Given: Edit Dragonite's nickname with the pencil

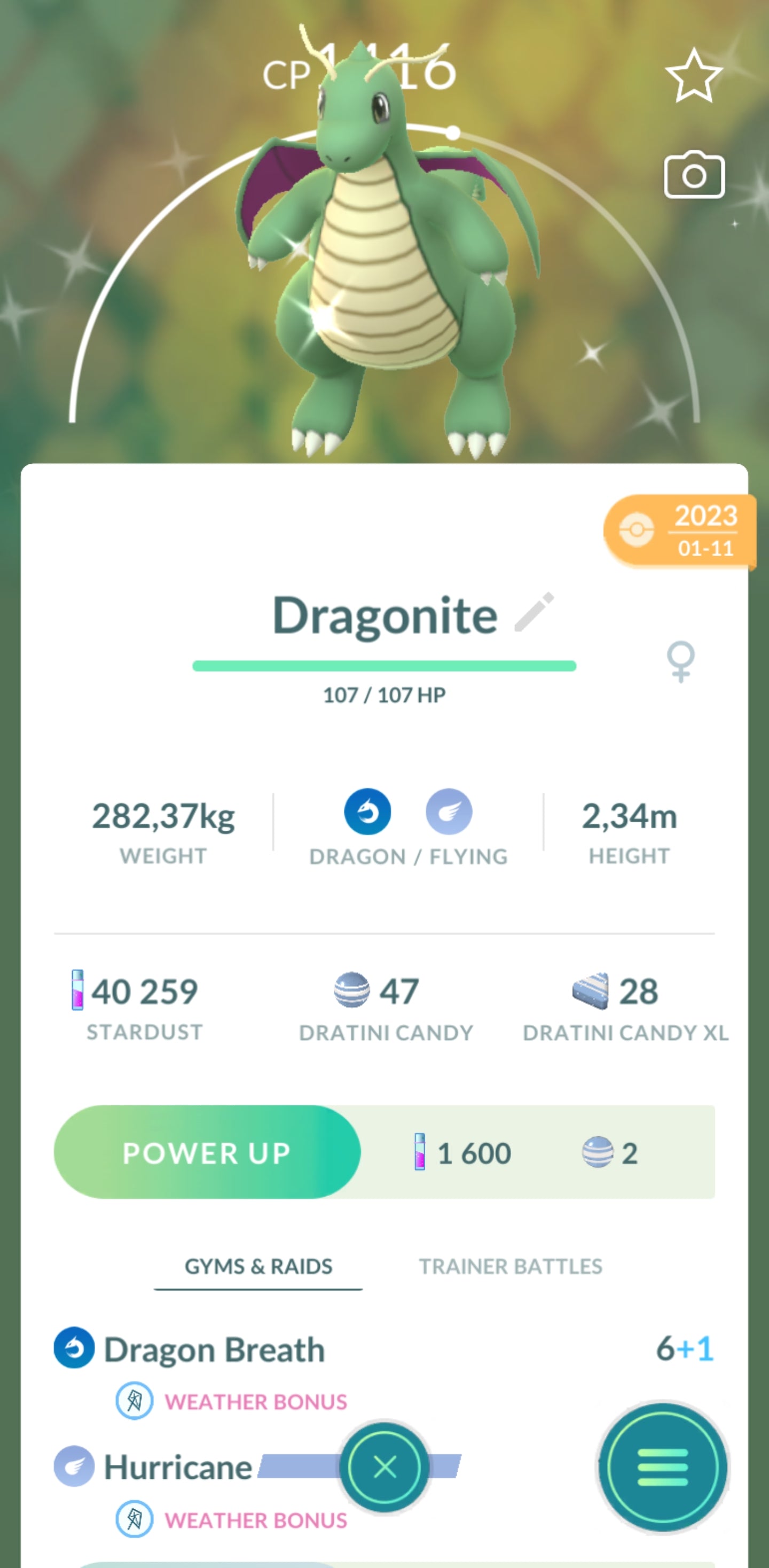Looking at the screenshot, I should 534,612.
